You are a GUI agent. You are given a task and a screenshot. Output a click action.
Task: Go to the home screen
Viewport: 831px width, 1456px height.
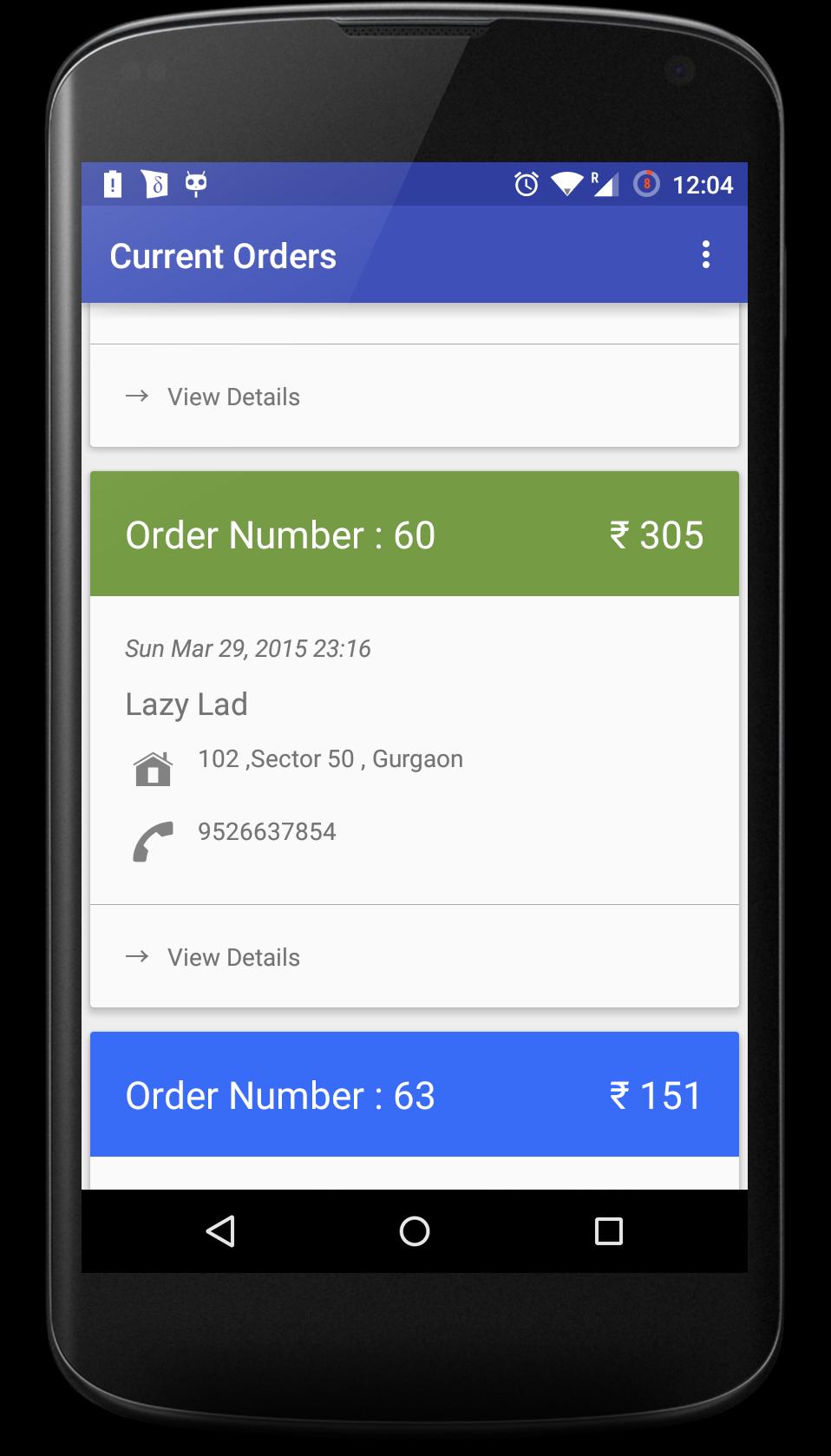pos(415,1231)
